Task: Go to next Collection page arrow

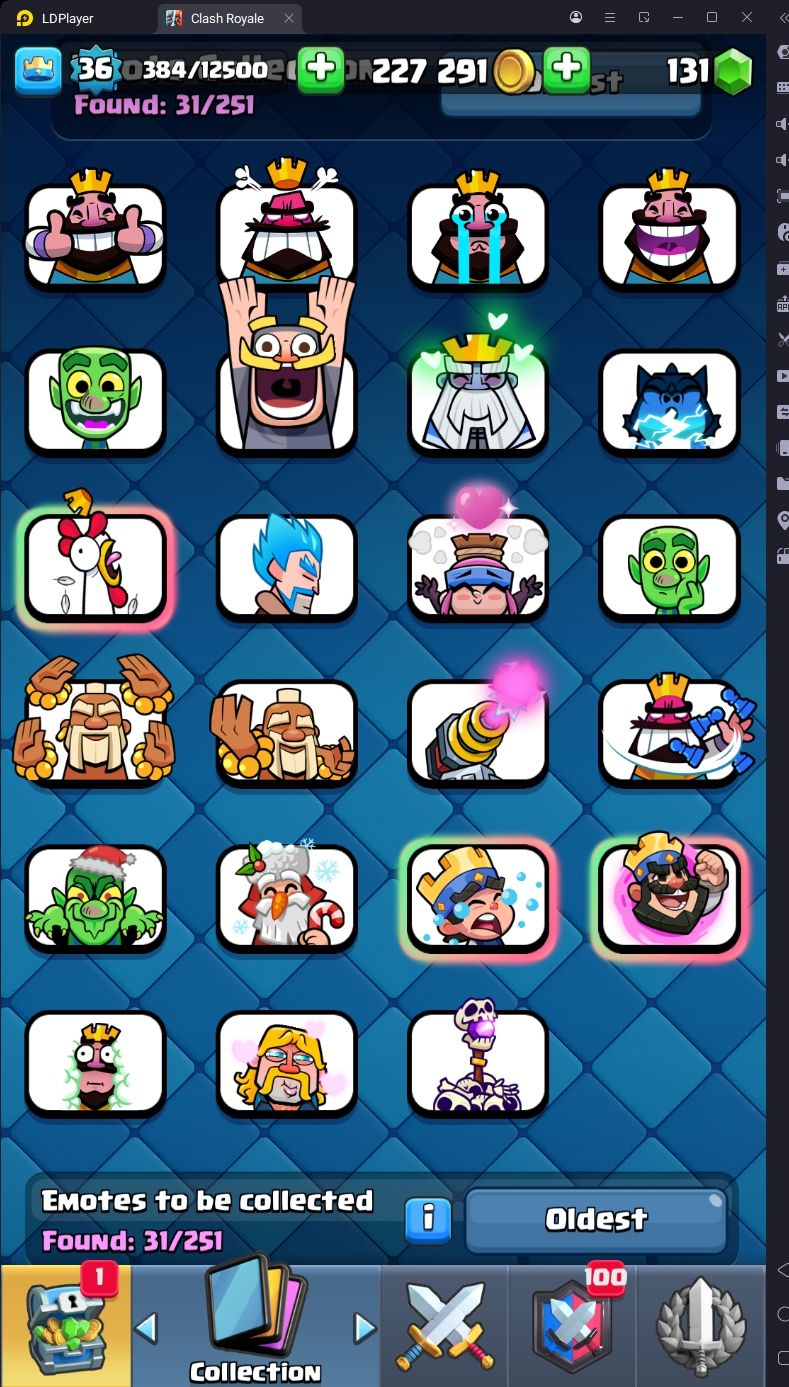Action: (x=365, y=1328)
